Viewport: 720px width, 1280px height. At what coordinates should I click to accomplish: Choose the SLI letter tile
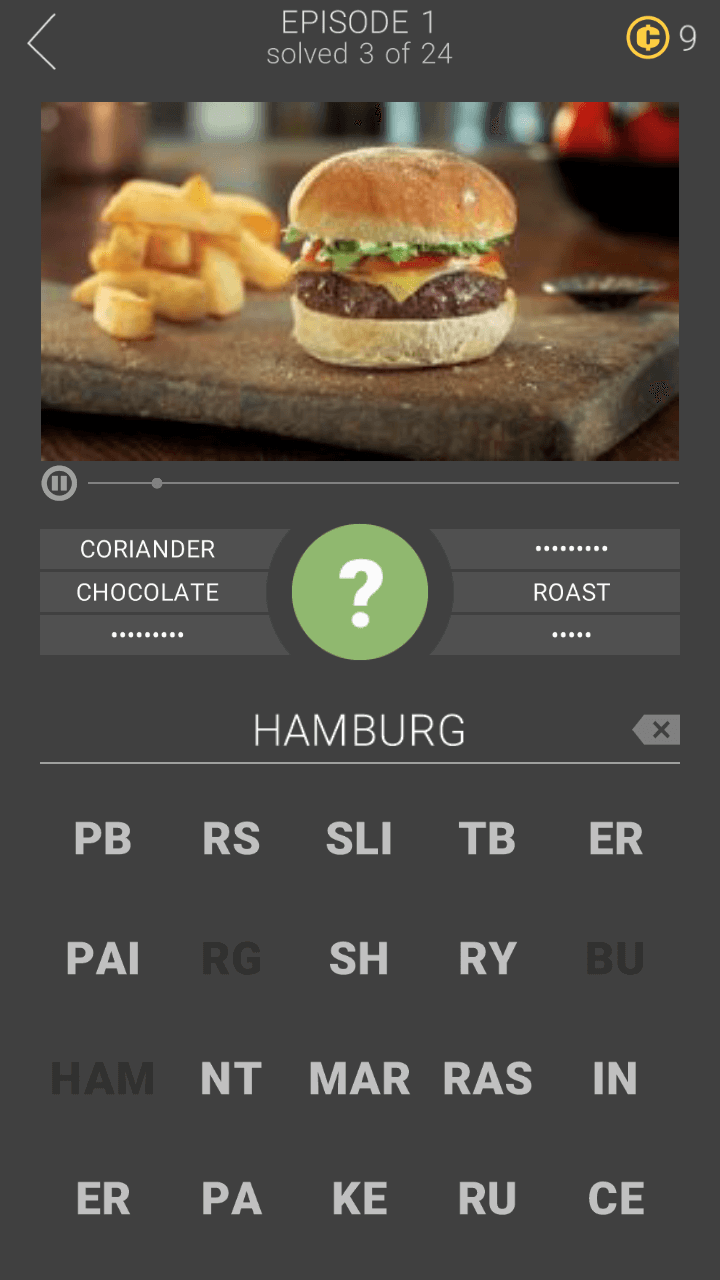pyautogui.click(x=359, y=840)
